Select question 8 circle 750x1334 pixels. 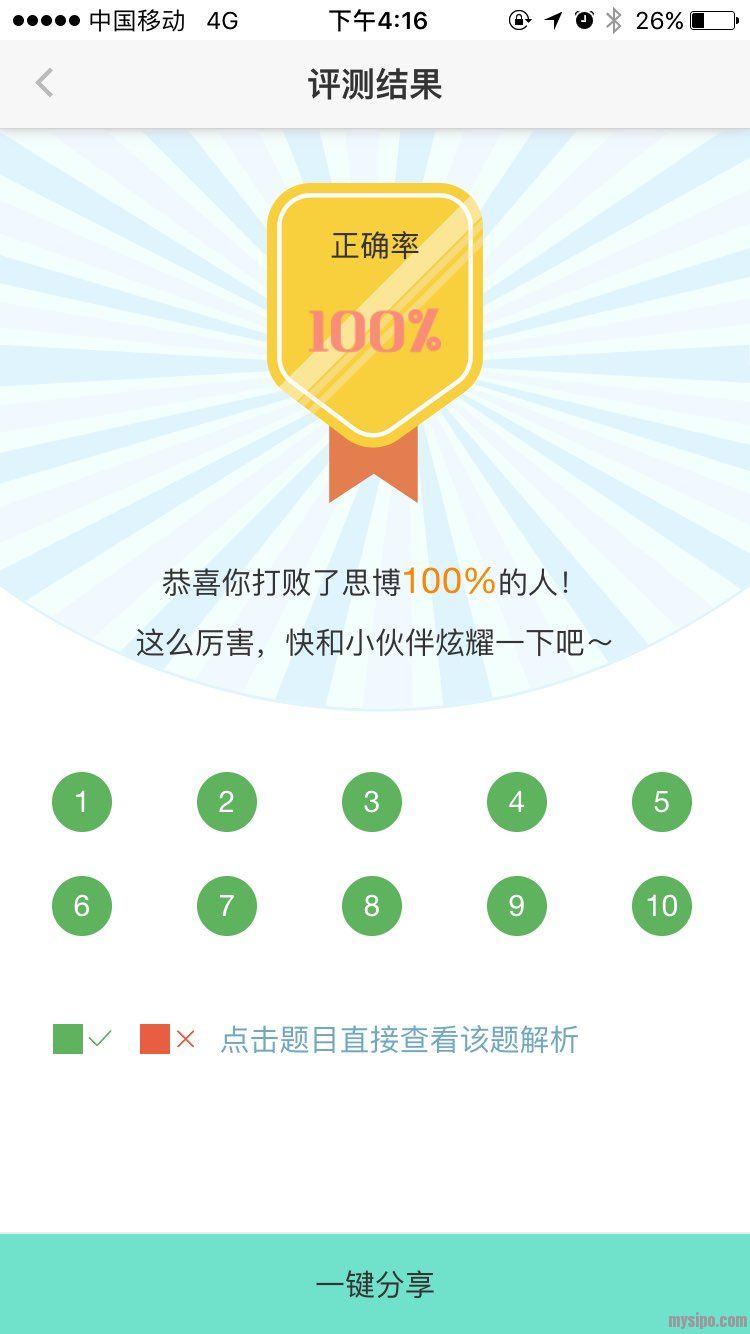point(372,906)
